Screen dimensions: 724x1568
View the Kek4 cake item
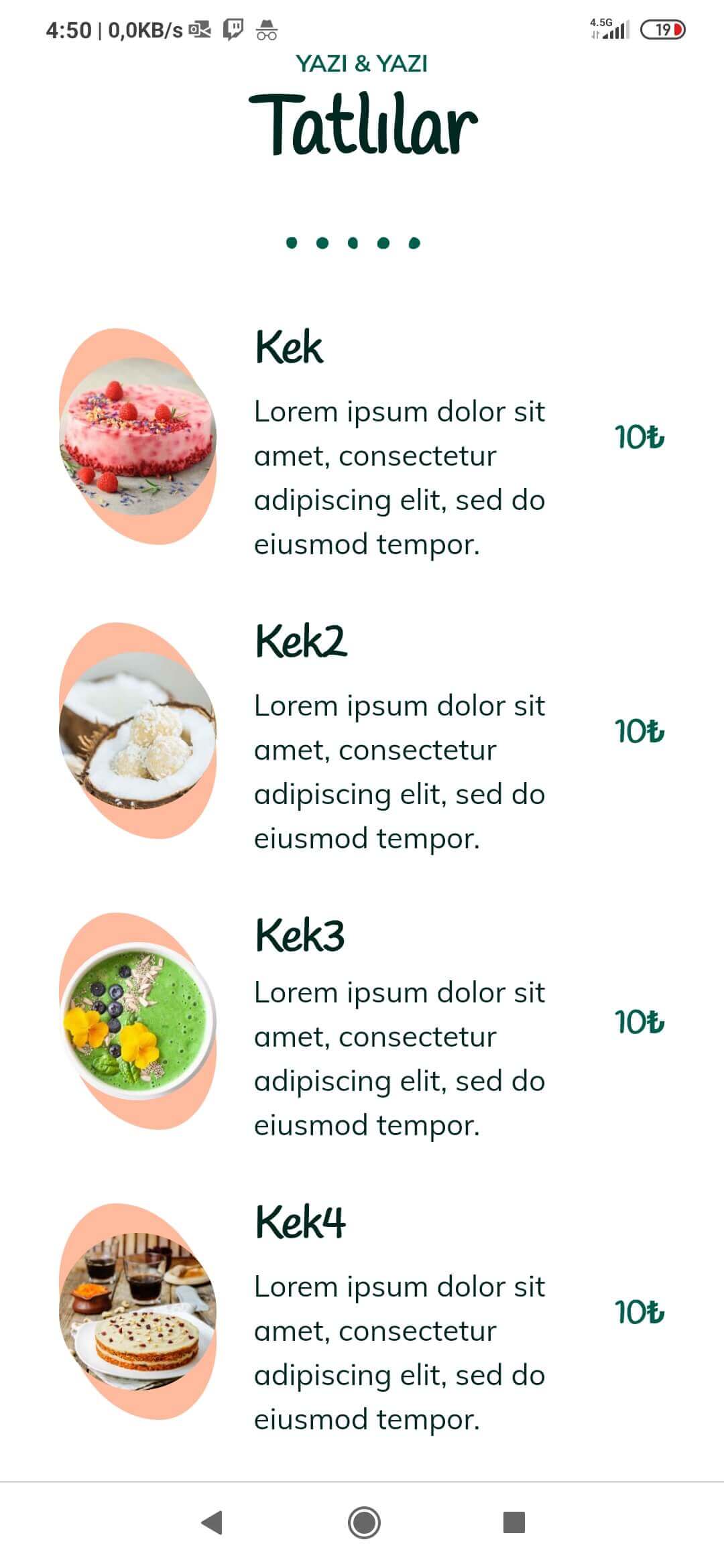pos(300,1222)
